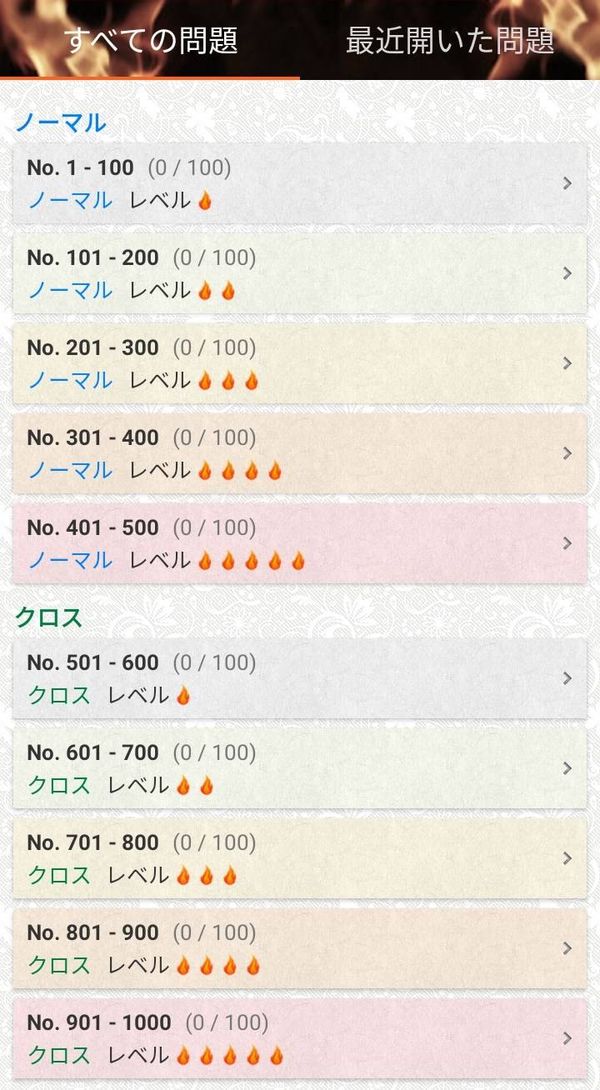Open puzzles No. 1 - 100
This screenshot has width=600, height=1090.
tap(300, 184)
